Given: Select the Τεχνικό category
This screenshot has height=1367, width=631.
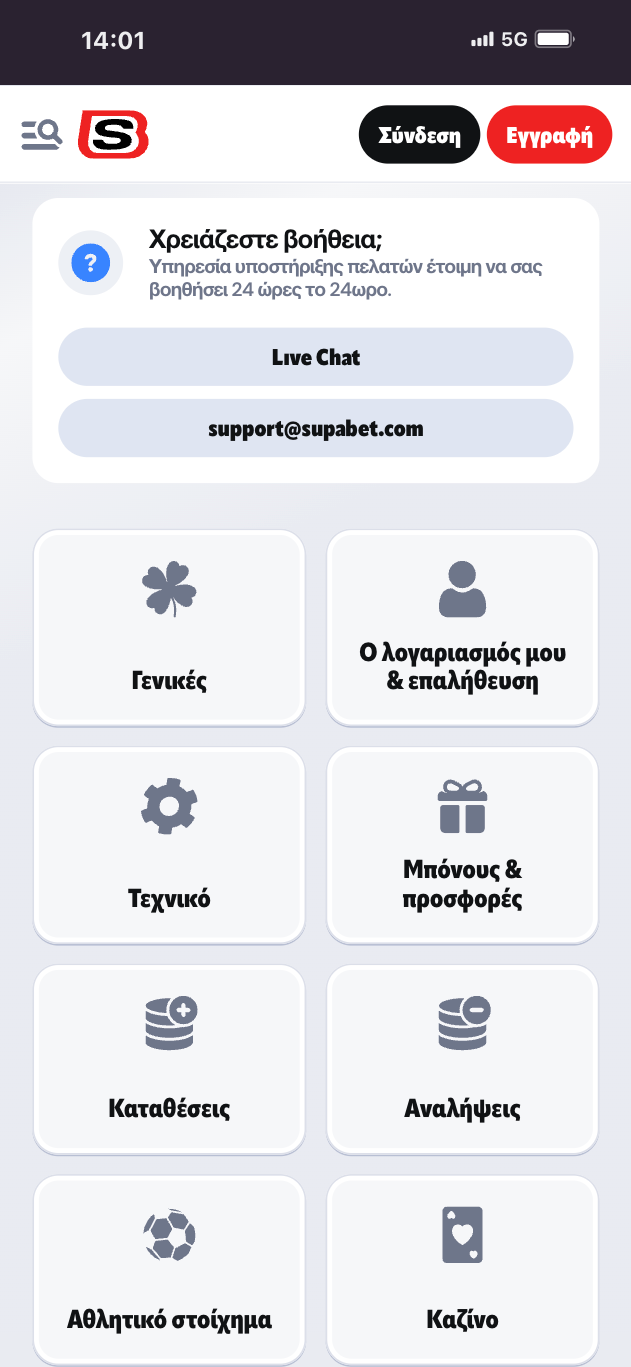Looking at the screenshot, I should coord(169,844).
